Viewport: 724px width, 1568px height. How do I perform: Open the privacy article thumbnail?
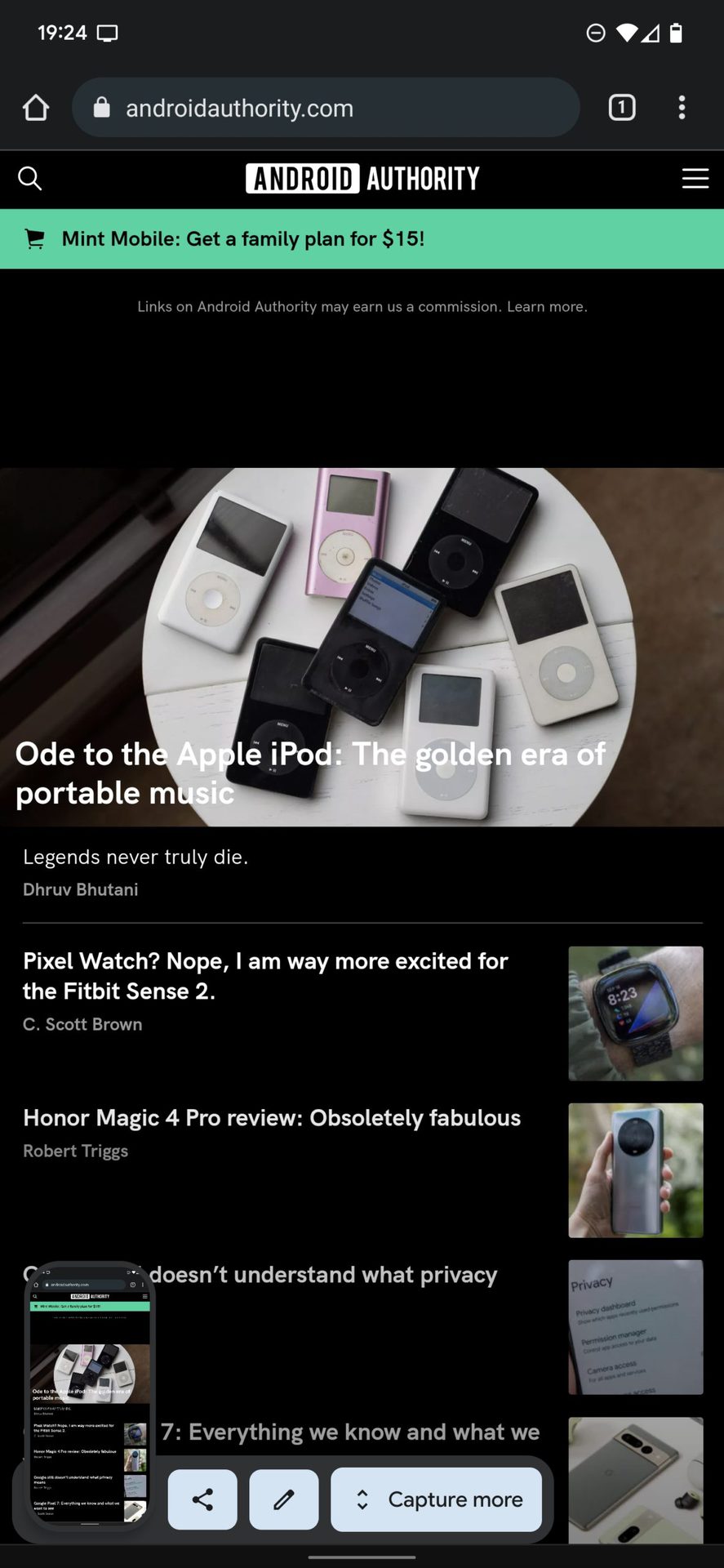(x=636, y=1327)
